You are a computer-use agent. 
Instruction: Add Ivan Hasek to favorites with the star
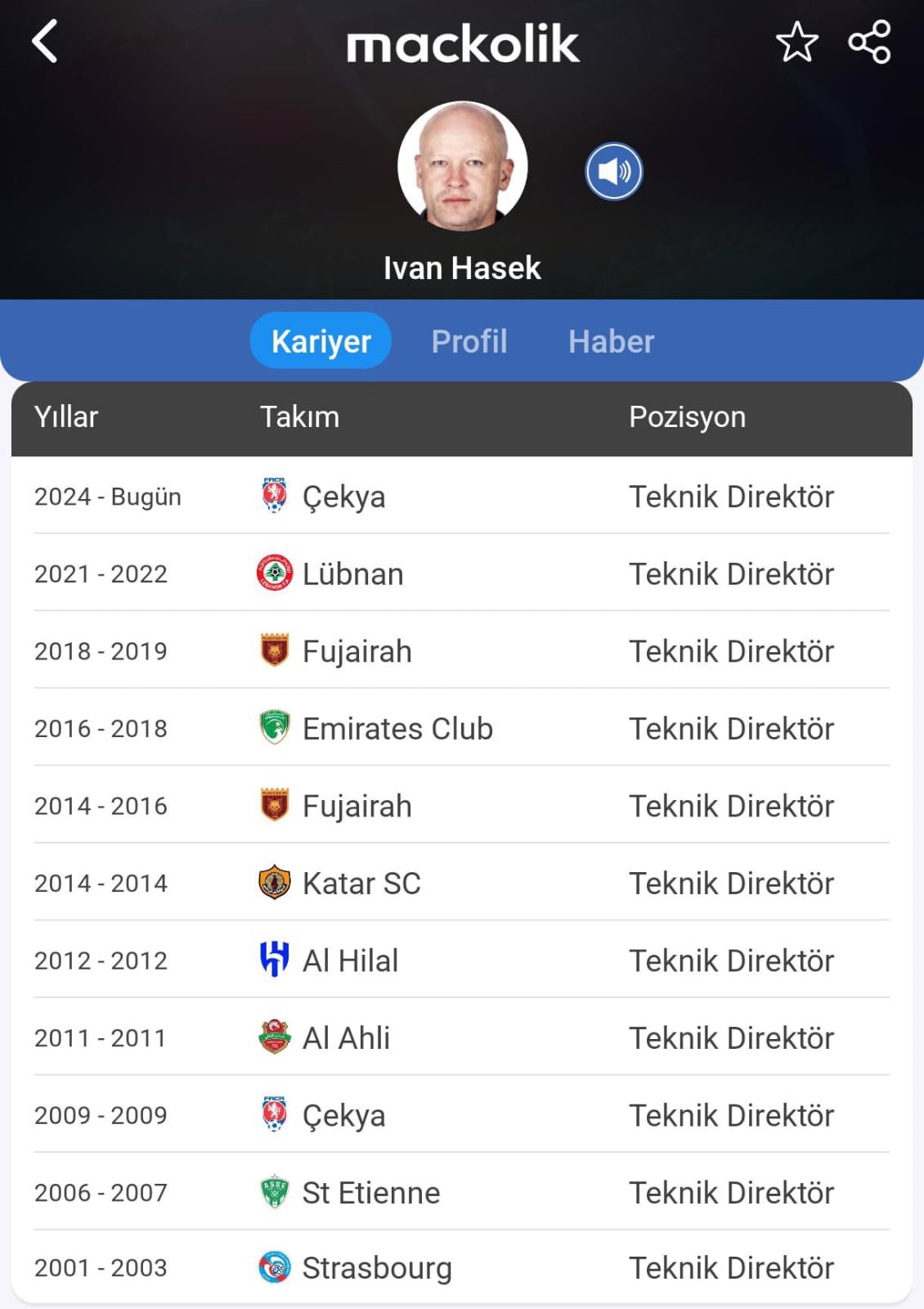[x=796, y=43]
